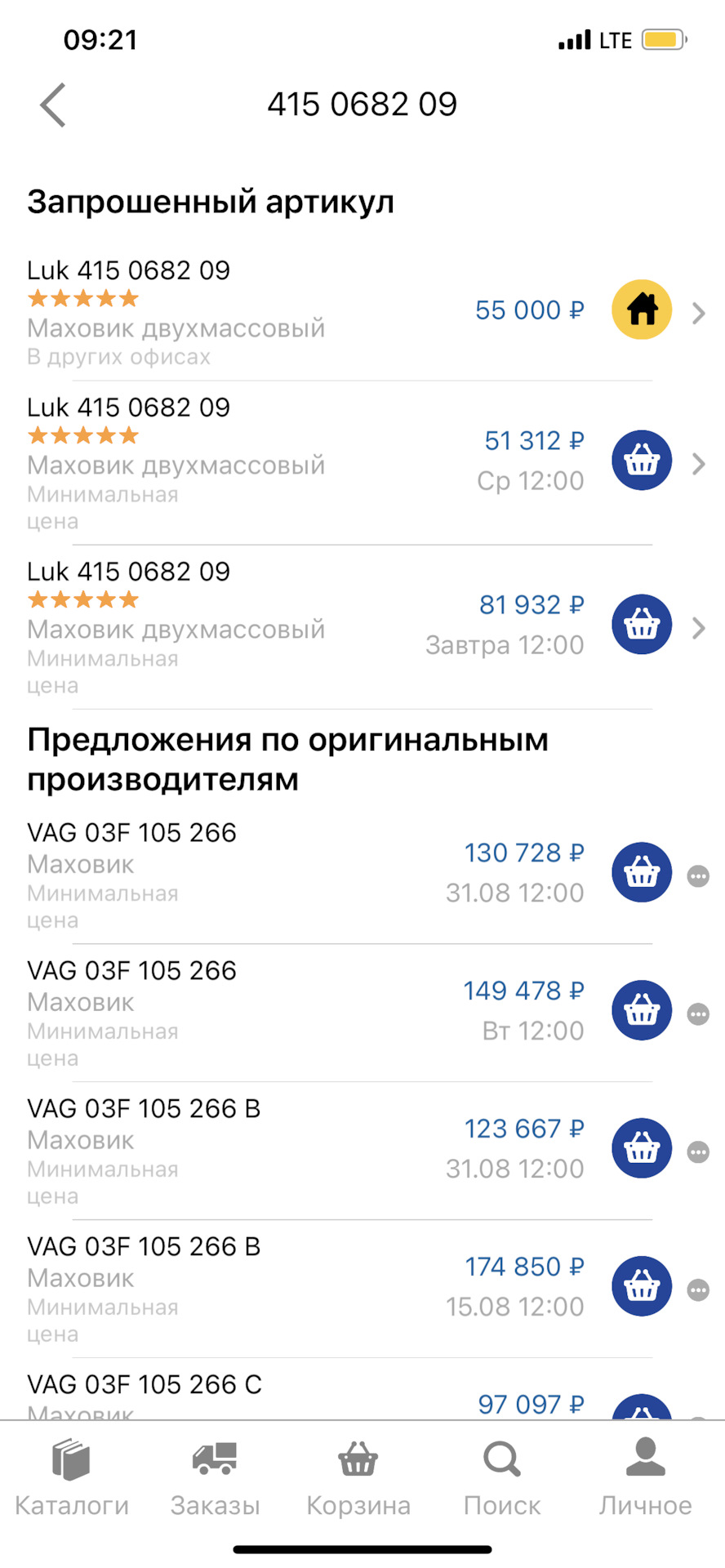This screenshot has height=1568, width=725.
Task: Switch to the Поиск tab
Action: click(x=502, y=1480)
